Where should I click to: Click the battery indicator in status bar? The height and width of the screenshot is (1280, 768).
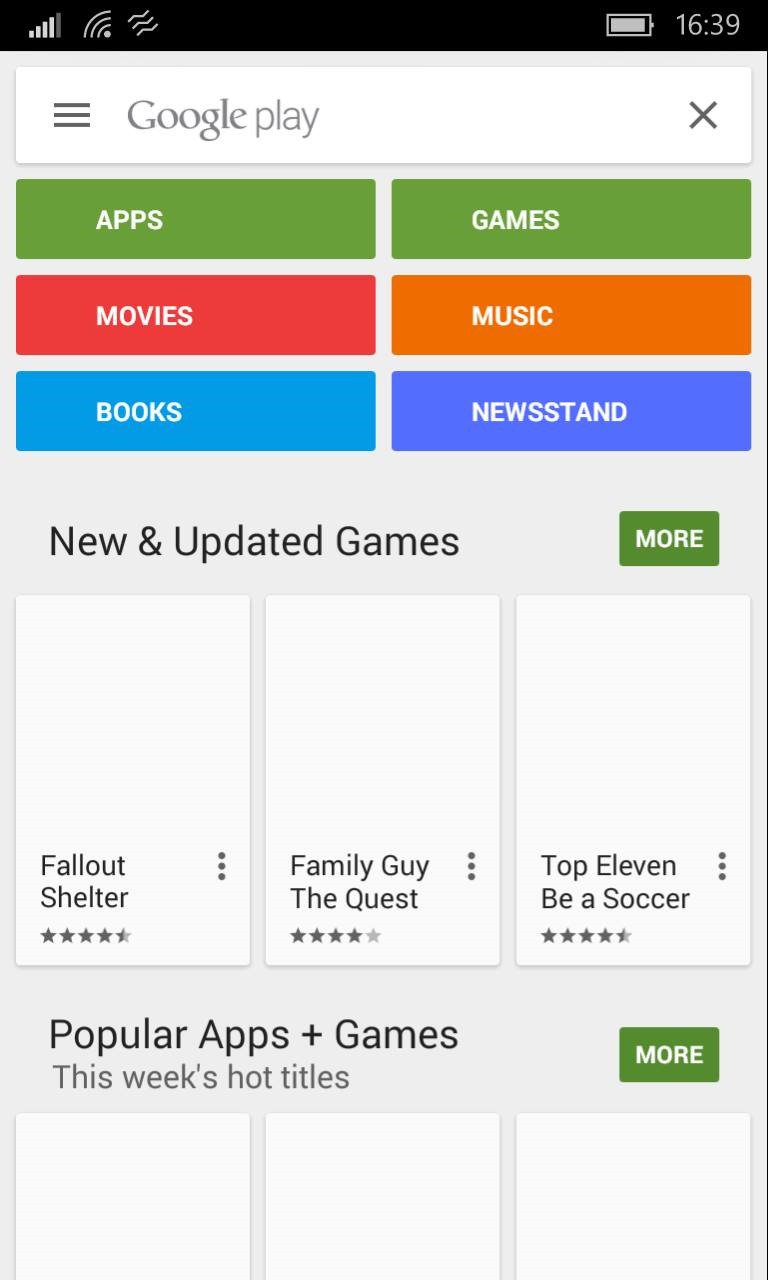tap(629, 24)
